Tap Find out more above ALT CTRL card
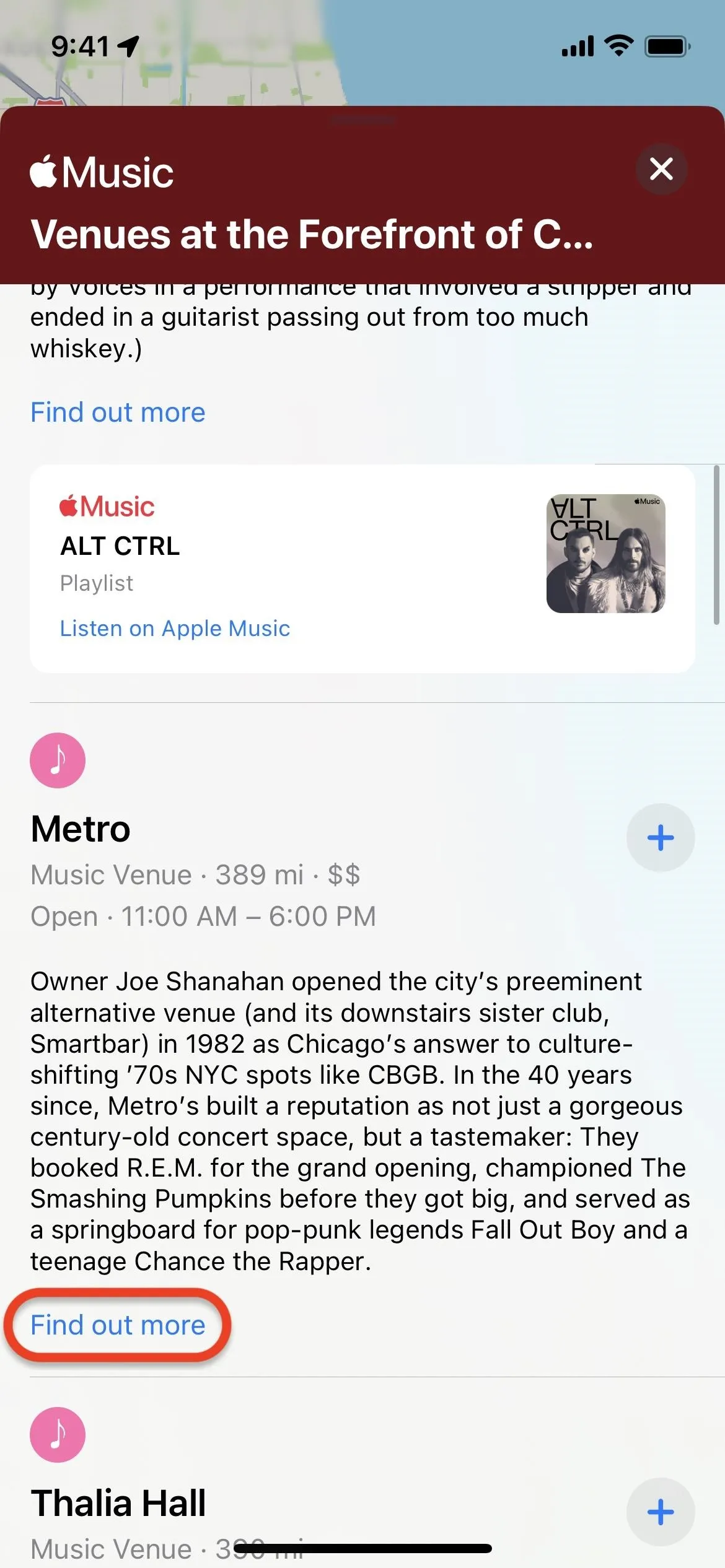Image resolution: width=725 pixels, height=1568 pixels. (x=118, y=412)
